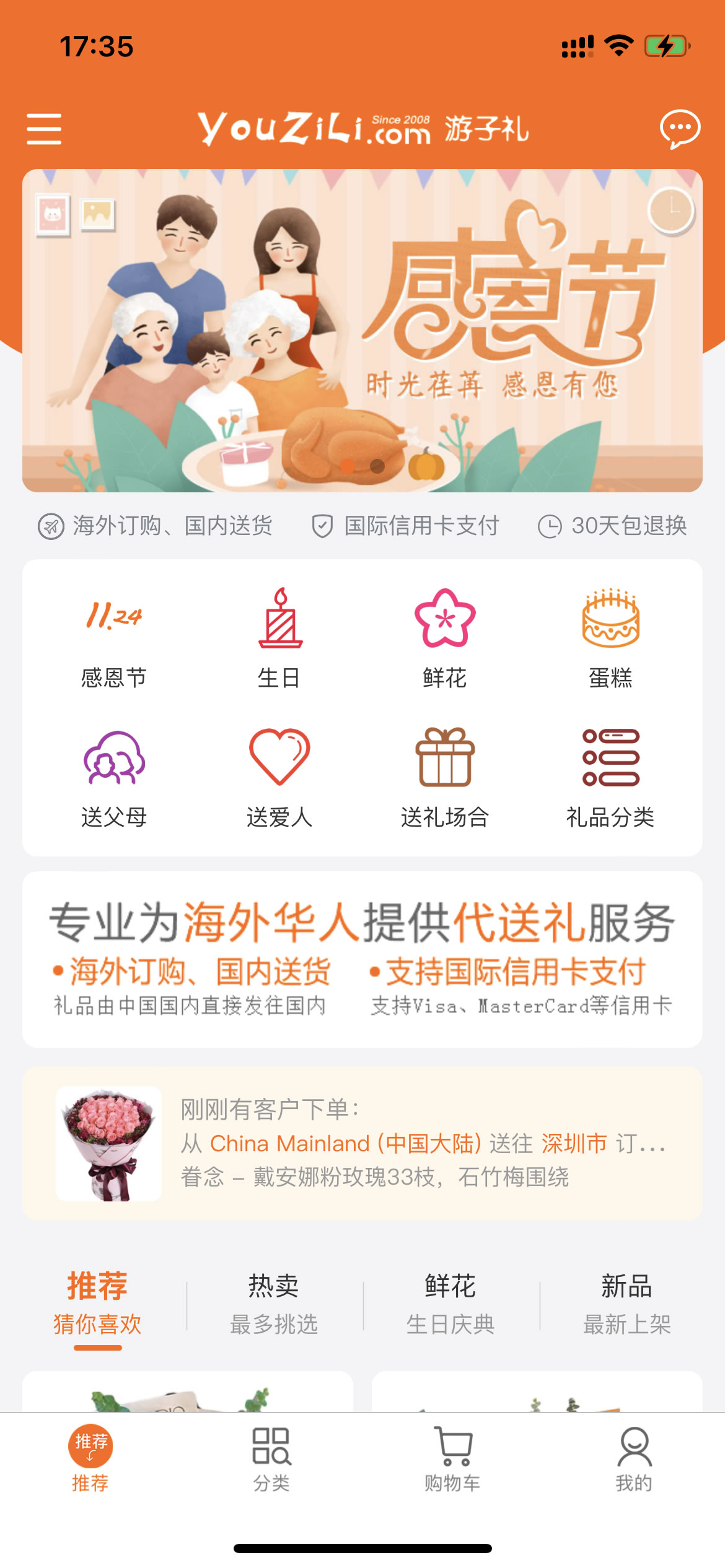Open the recent order for 眷念 roses
Viewport: 725px width, 1568px height.
click(x=362, y=1143)
